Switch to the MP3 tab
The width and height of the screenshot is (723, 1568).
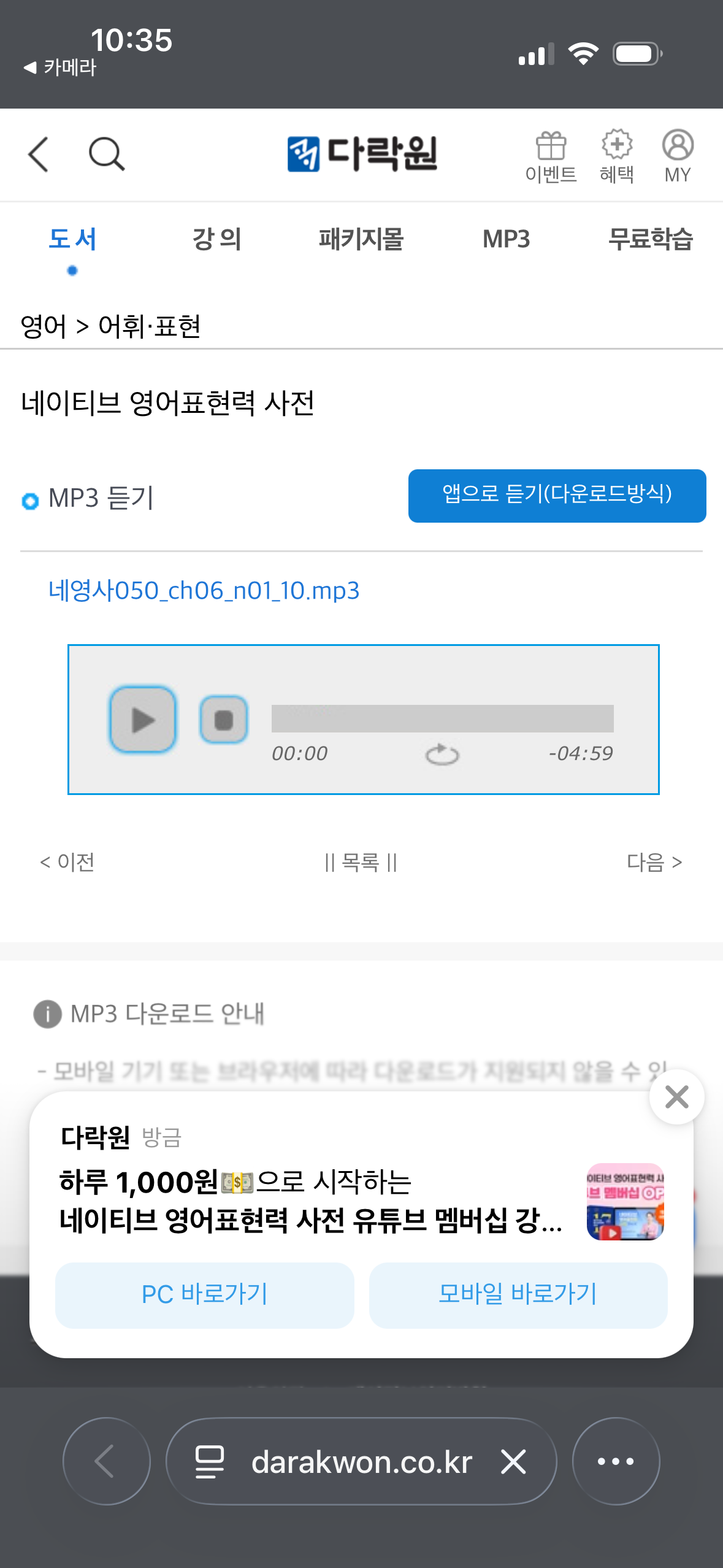click(506, 239)
